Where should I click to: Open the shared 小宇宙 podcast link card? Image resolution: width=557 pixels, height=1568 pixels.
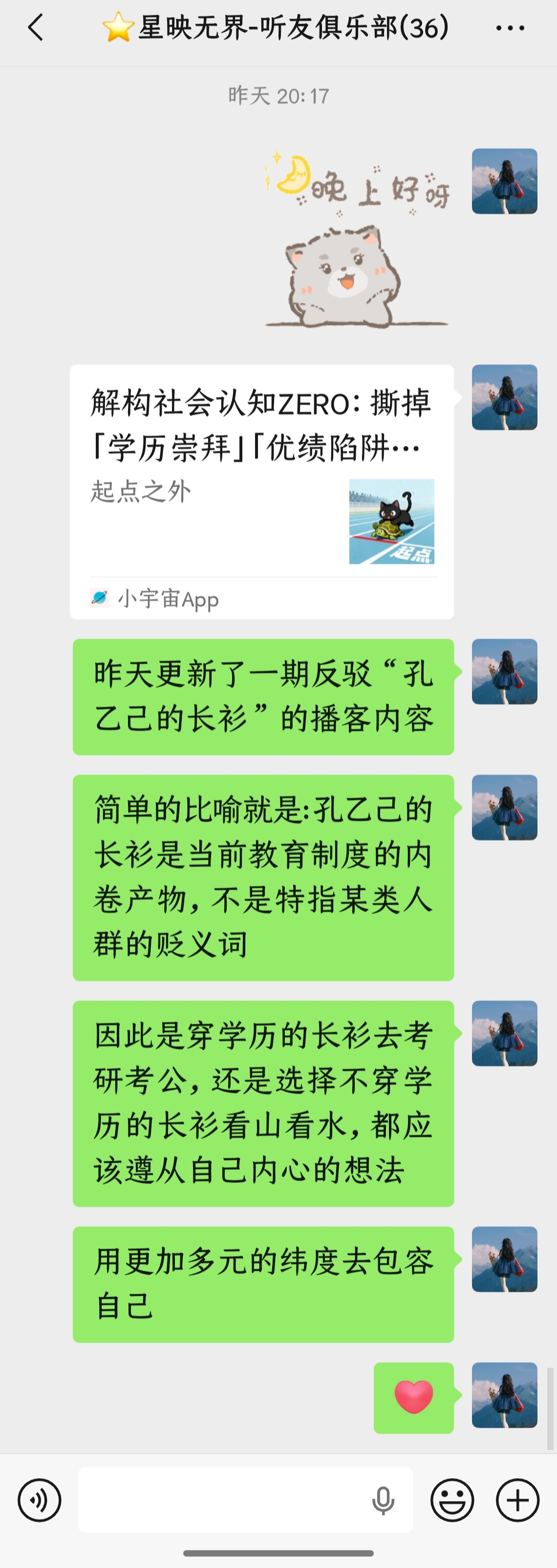click(262, 491)
